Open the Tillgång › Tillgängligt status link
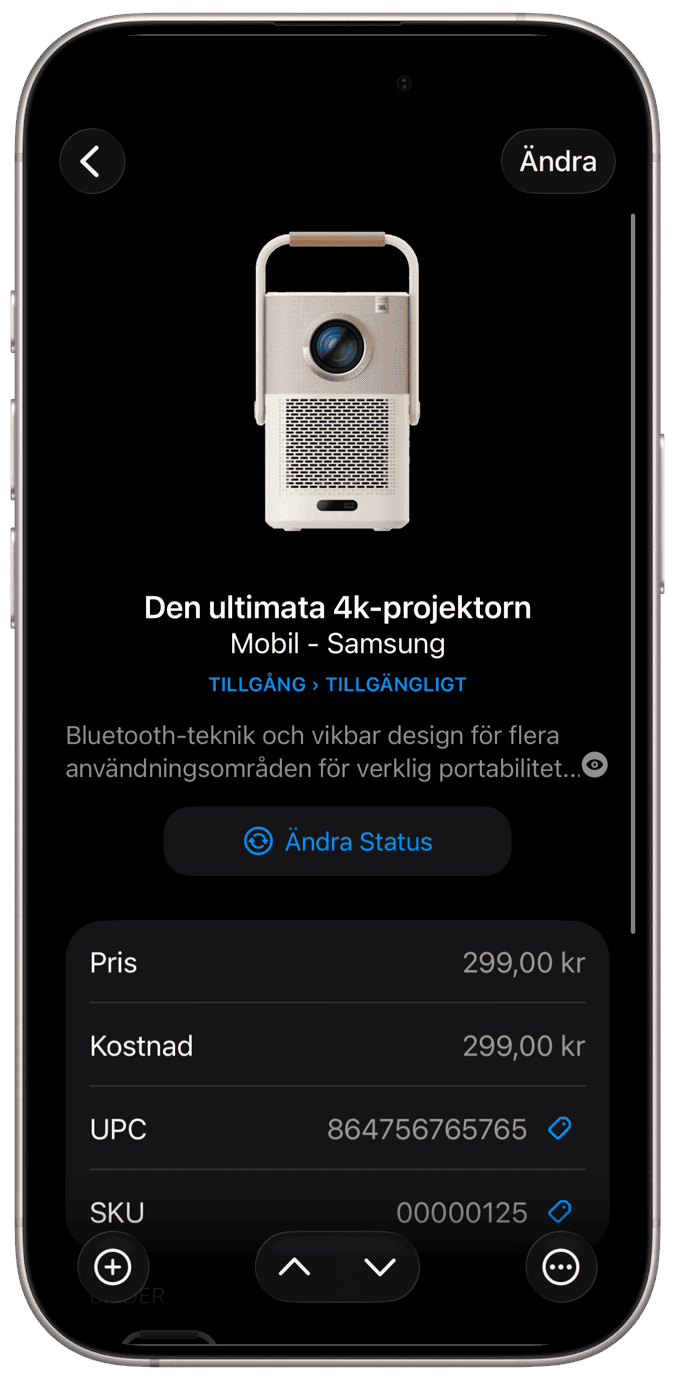 click(337, 685)
